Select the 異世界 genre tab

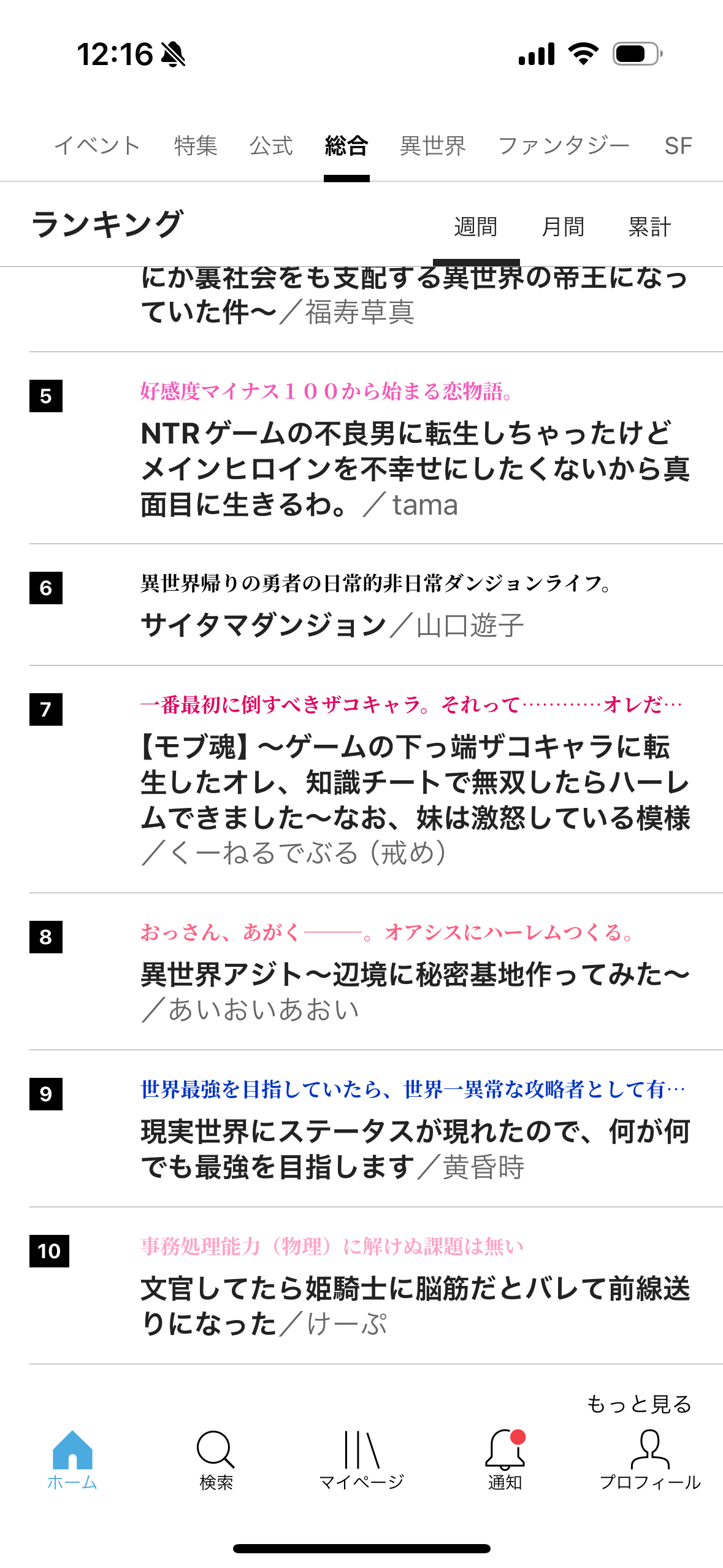pos(433,146)
